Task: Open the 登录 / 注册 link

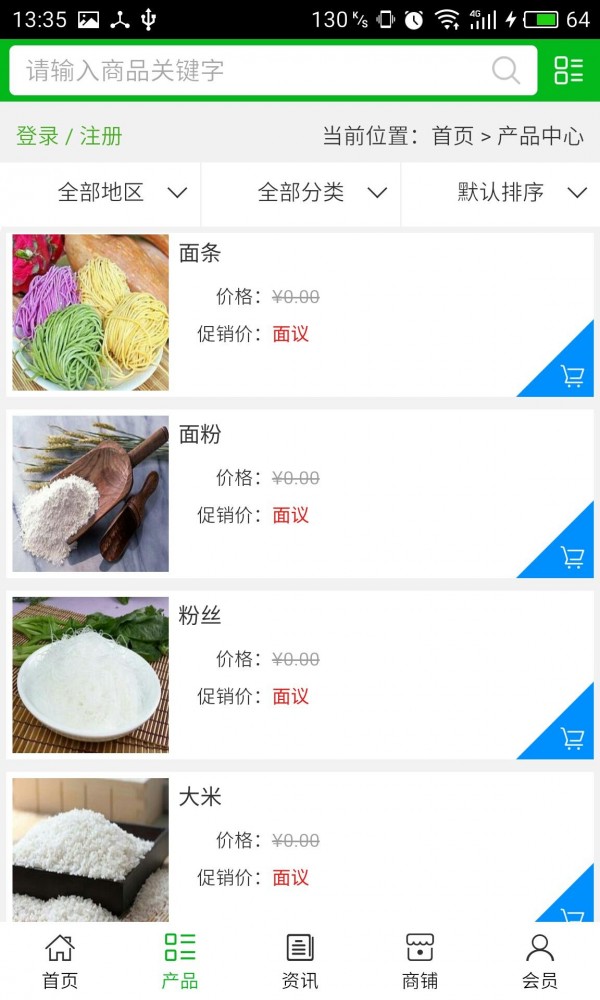Action: point(69,136)
